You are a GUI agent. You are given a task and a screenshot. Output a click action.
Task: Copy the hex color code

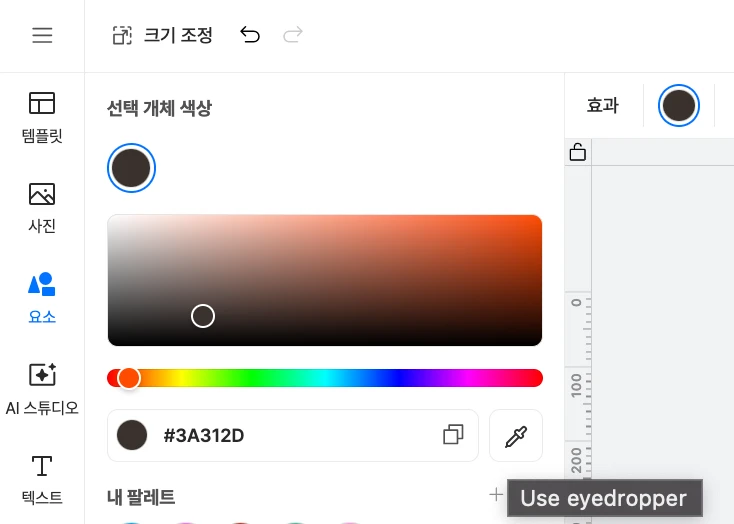[x=453, y=435]
